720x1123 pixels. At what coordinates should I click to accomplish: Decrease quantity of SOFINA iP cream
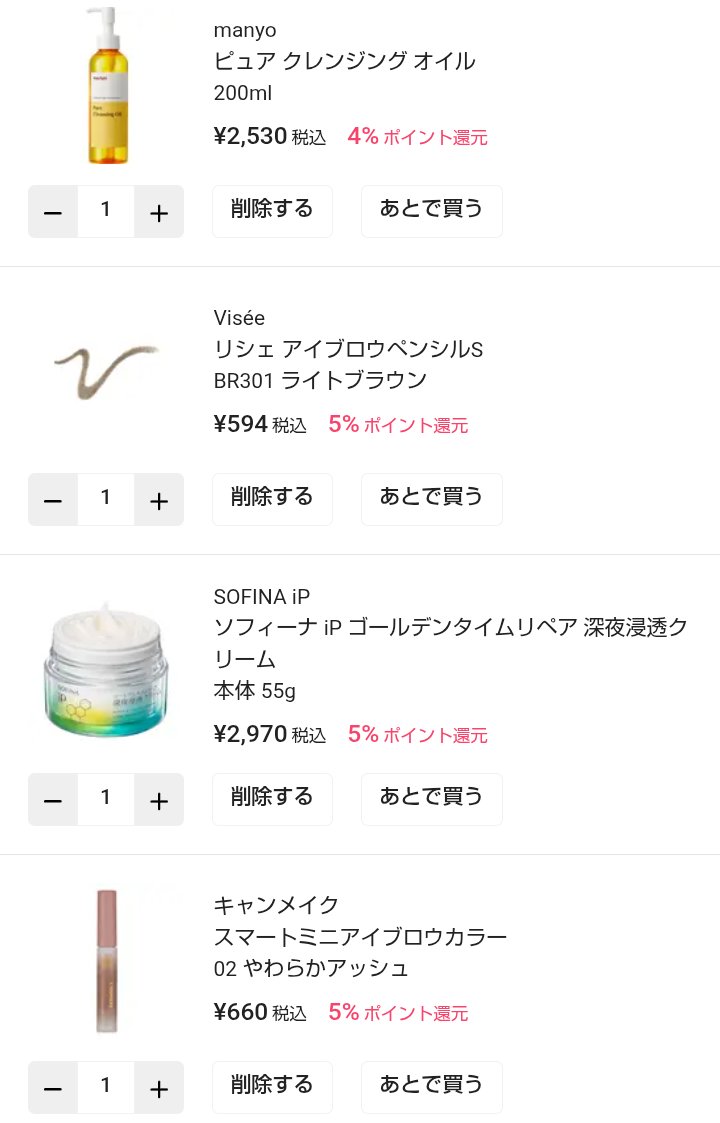tap(52, 799)
